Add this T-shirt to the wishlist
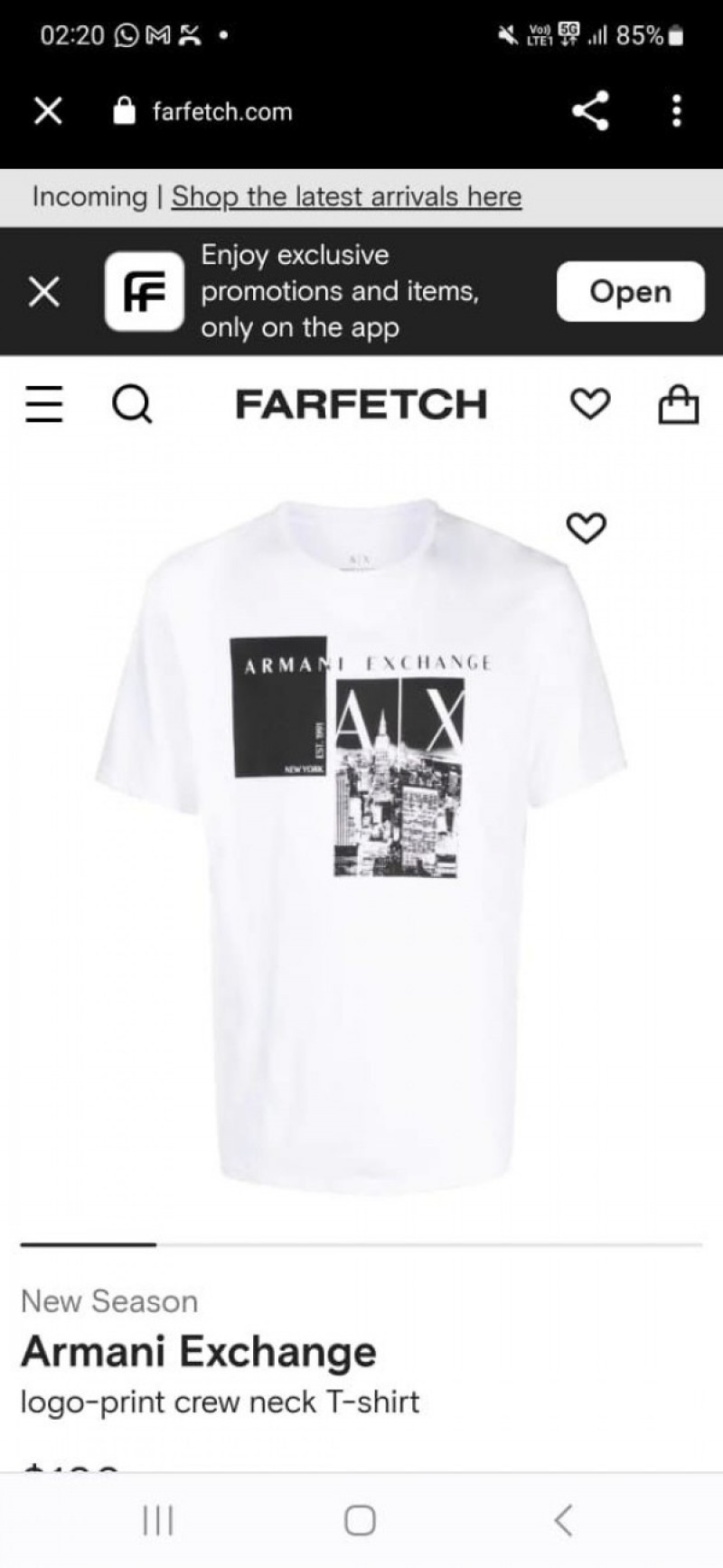The image size is (723, 1568). click(x=586, y=527)
